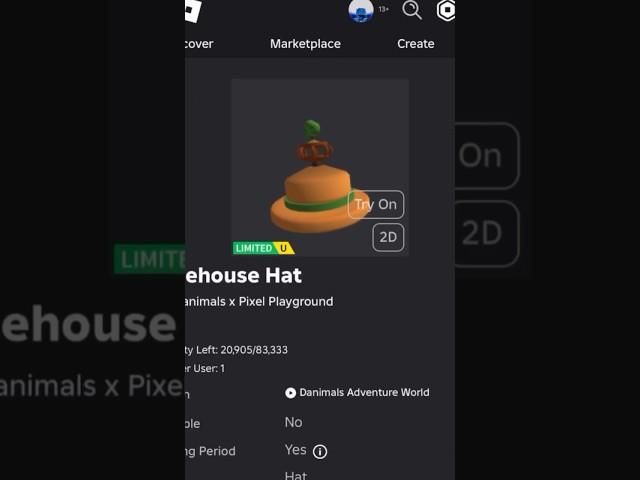
Task: Open the Danimals Adventure World link
Action: click(x=364, y=393)
